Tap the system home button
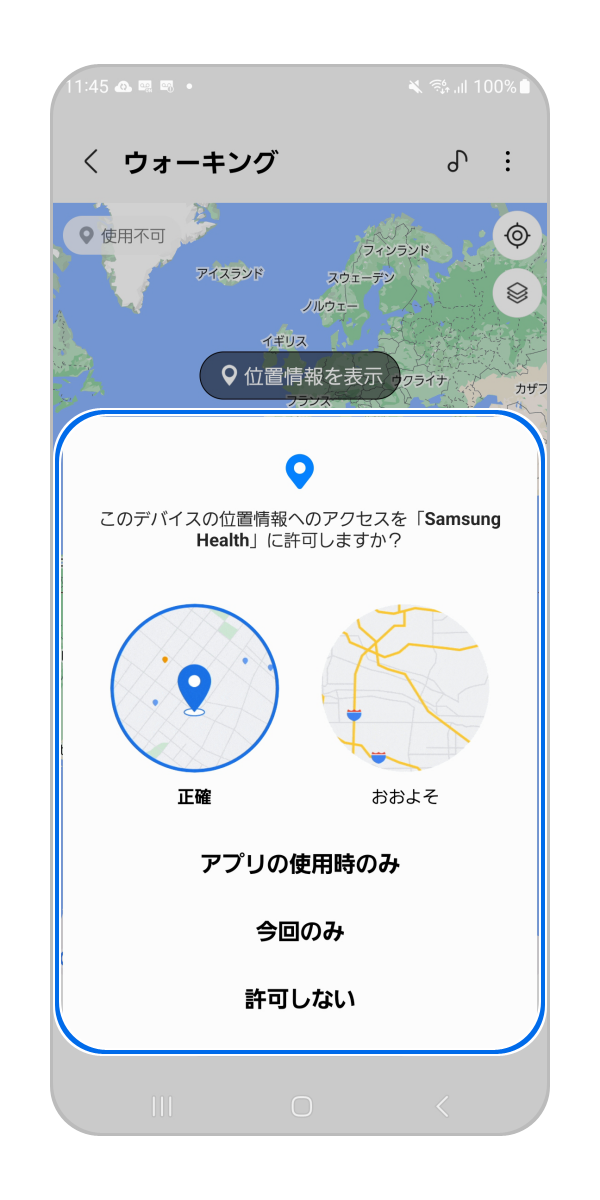 (301, 1106)
